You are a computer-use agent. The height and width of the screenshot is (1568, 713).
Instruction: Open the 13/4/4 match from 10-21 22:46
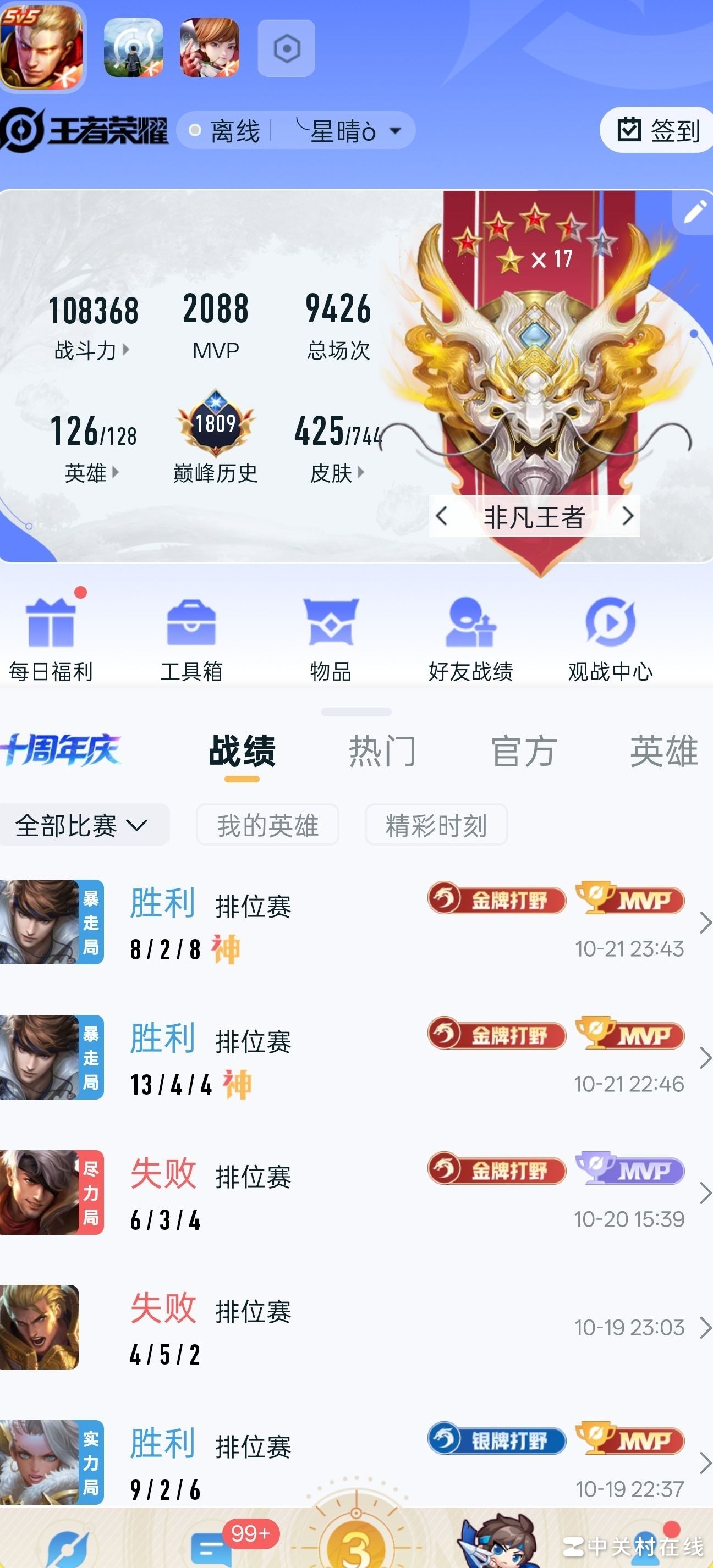click(x=353, y=1058)
